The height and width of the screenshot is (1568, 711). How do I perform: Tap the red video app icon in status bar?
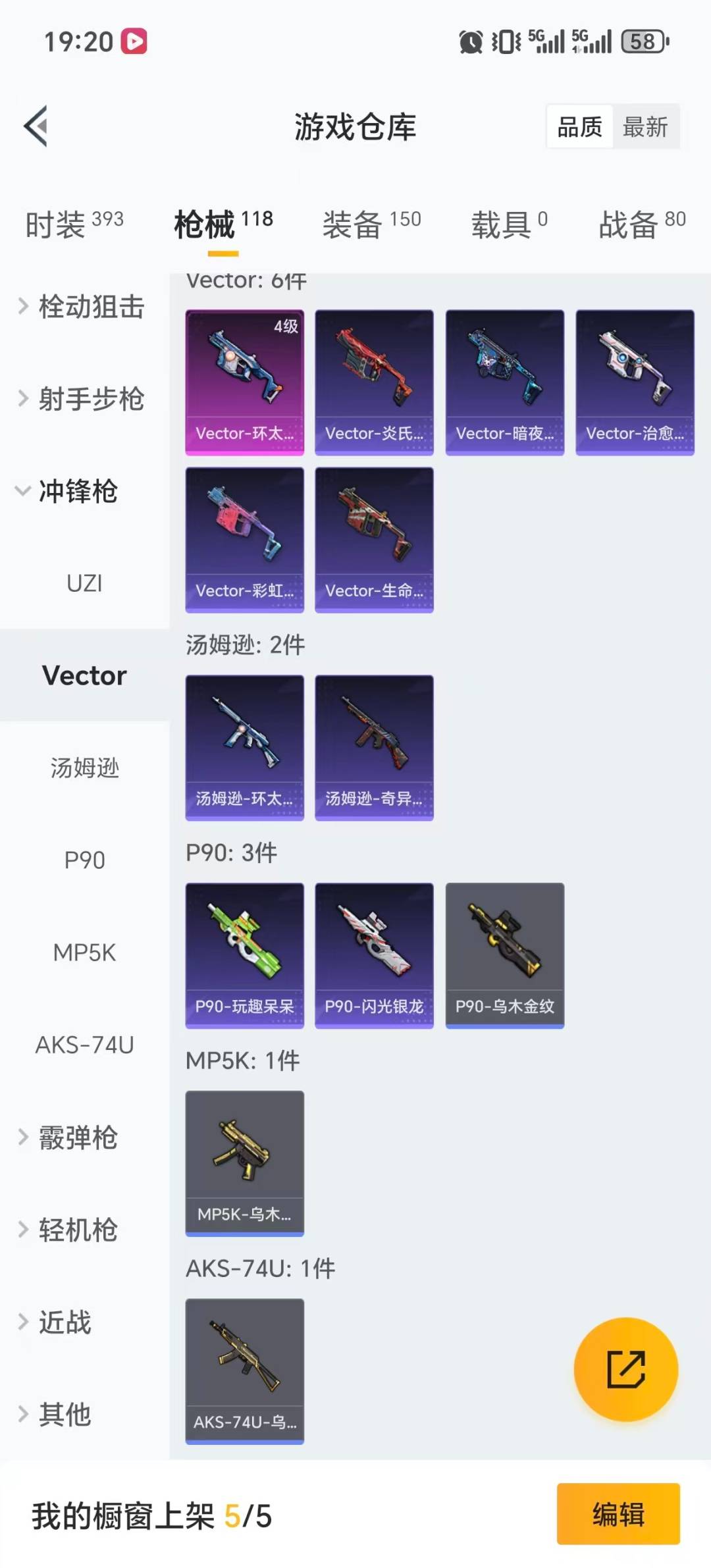click(135, 41)
